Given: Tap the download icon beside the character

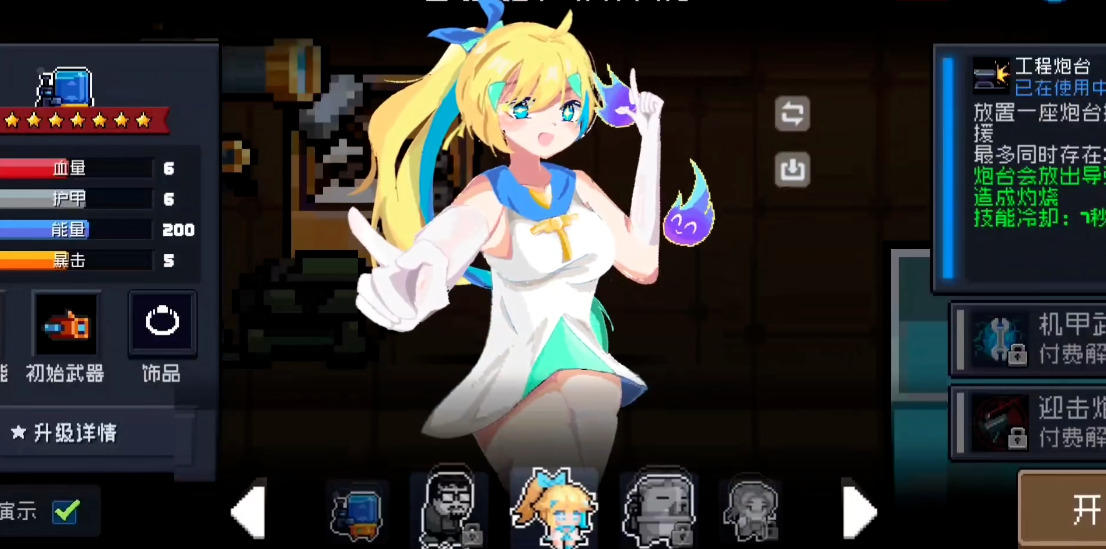Looking at the screenshot, I should coord(792,169).
